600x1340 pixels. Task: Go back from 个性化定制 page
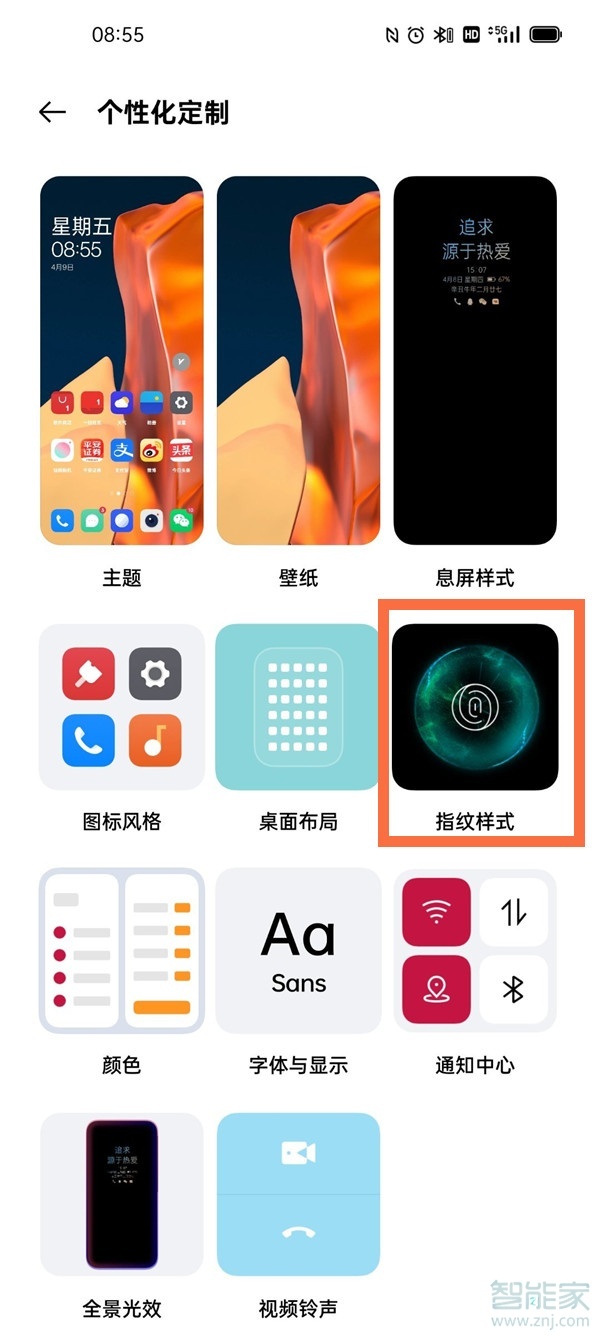pyautogui.click(x=52, y=112)
